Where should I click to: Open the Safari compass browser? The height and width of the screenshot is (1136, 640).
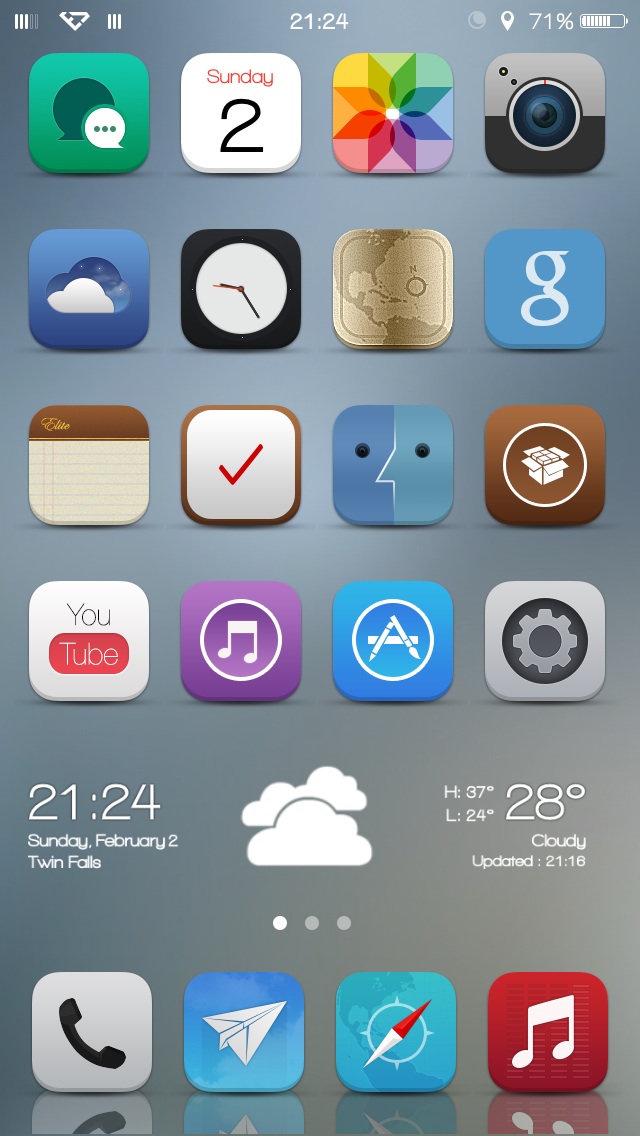coord(396,1032)
